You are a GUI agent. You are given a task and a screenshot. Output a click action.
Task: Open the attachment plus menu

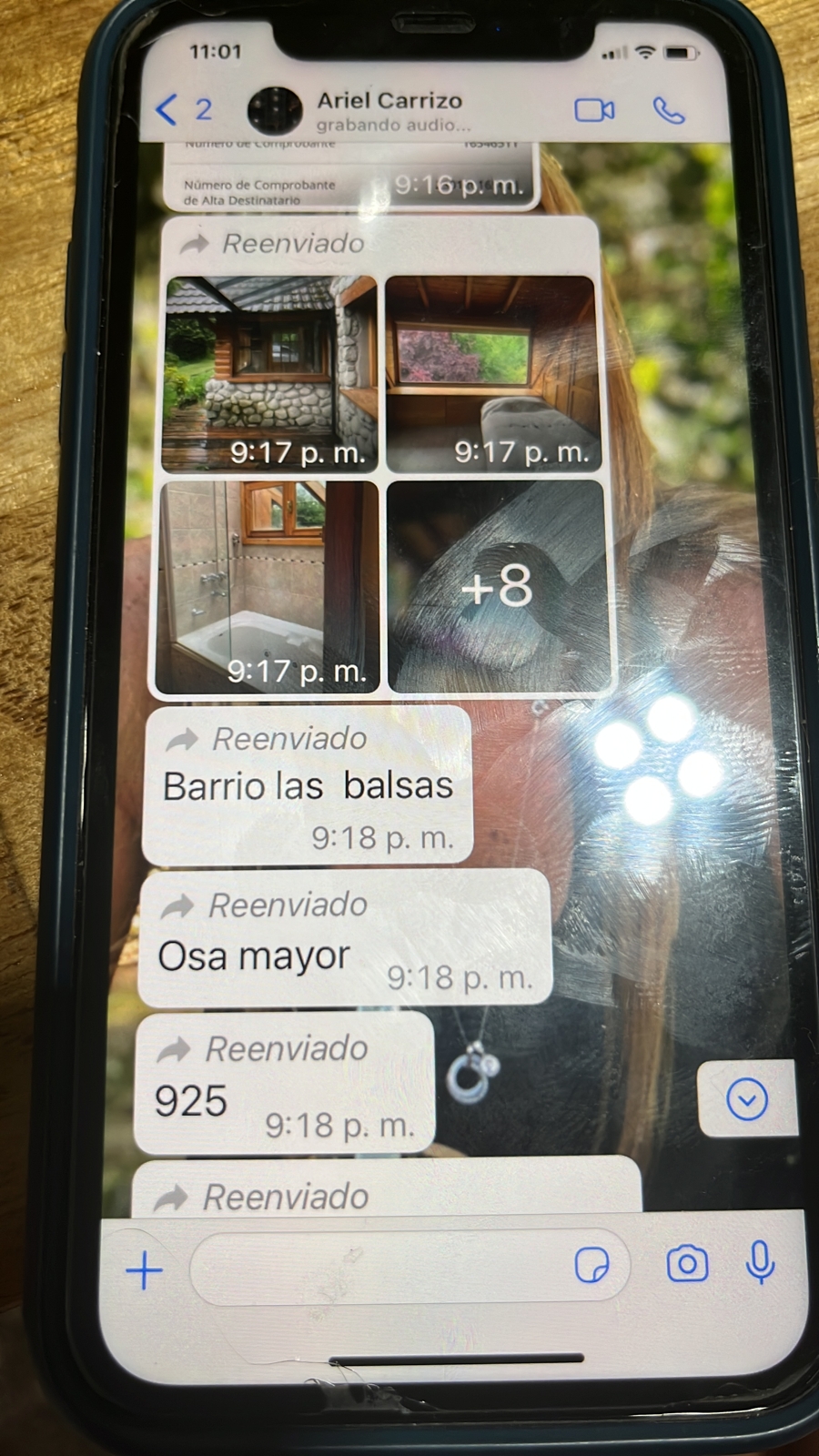tap(144, 1269)
